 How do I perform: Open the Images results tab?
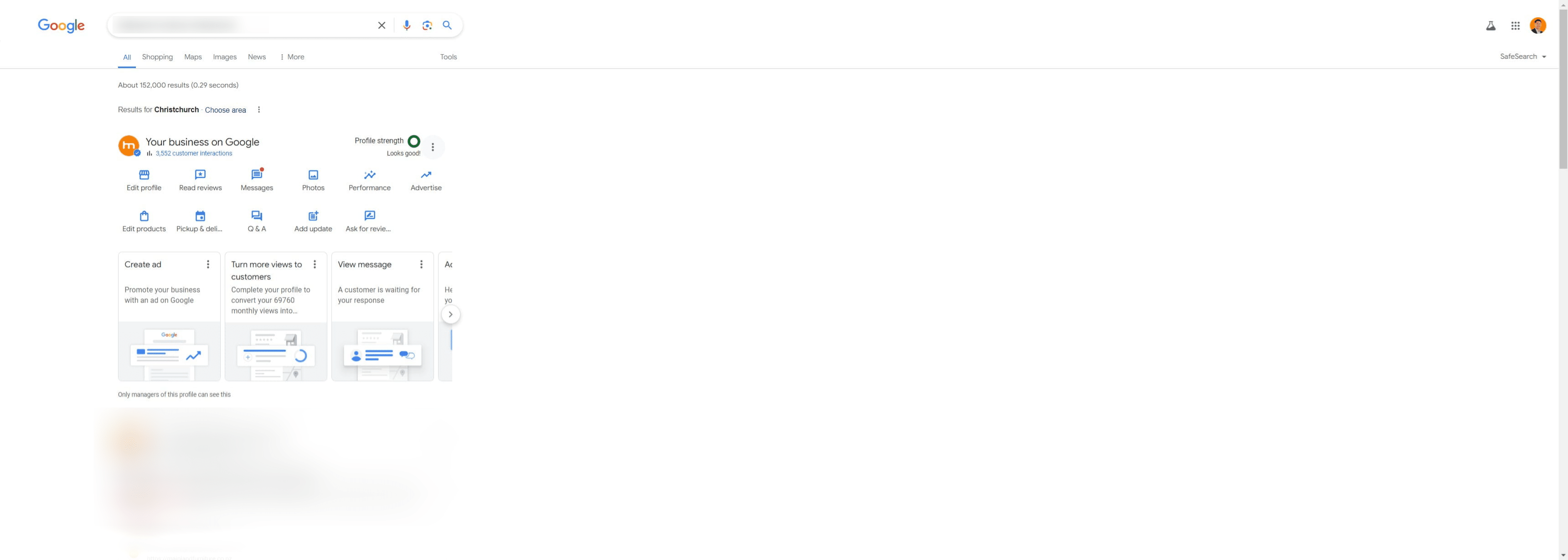(x=225, y=57)
